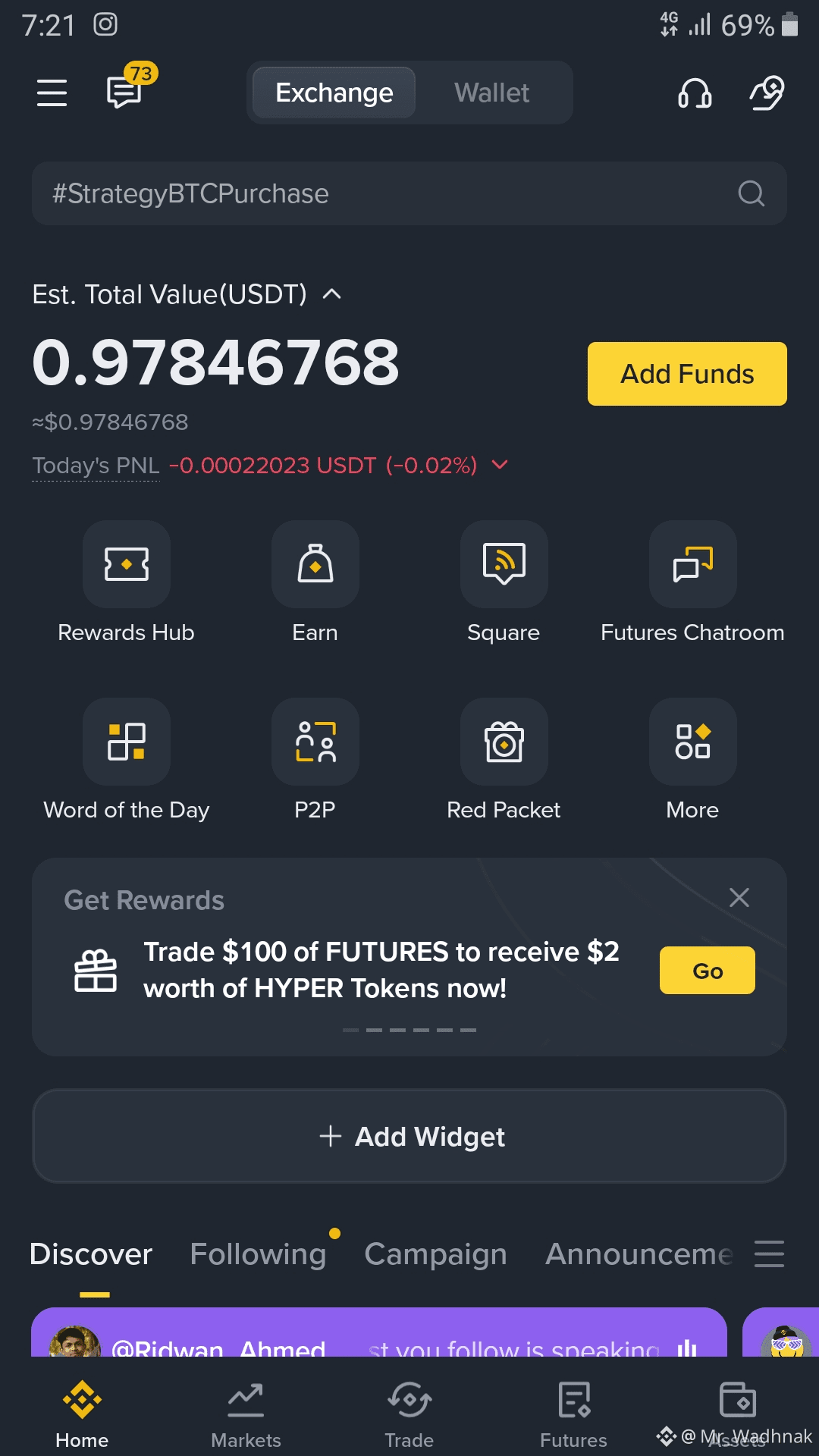Switch to the Wallet tab
The height and width of the screenshot is (1456, 819).
(x=491, y=93)
